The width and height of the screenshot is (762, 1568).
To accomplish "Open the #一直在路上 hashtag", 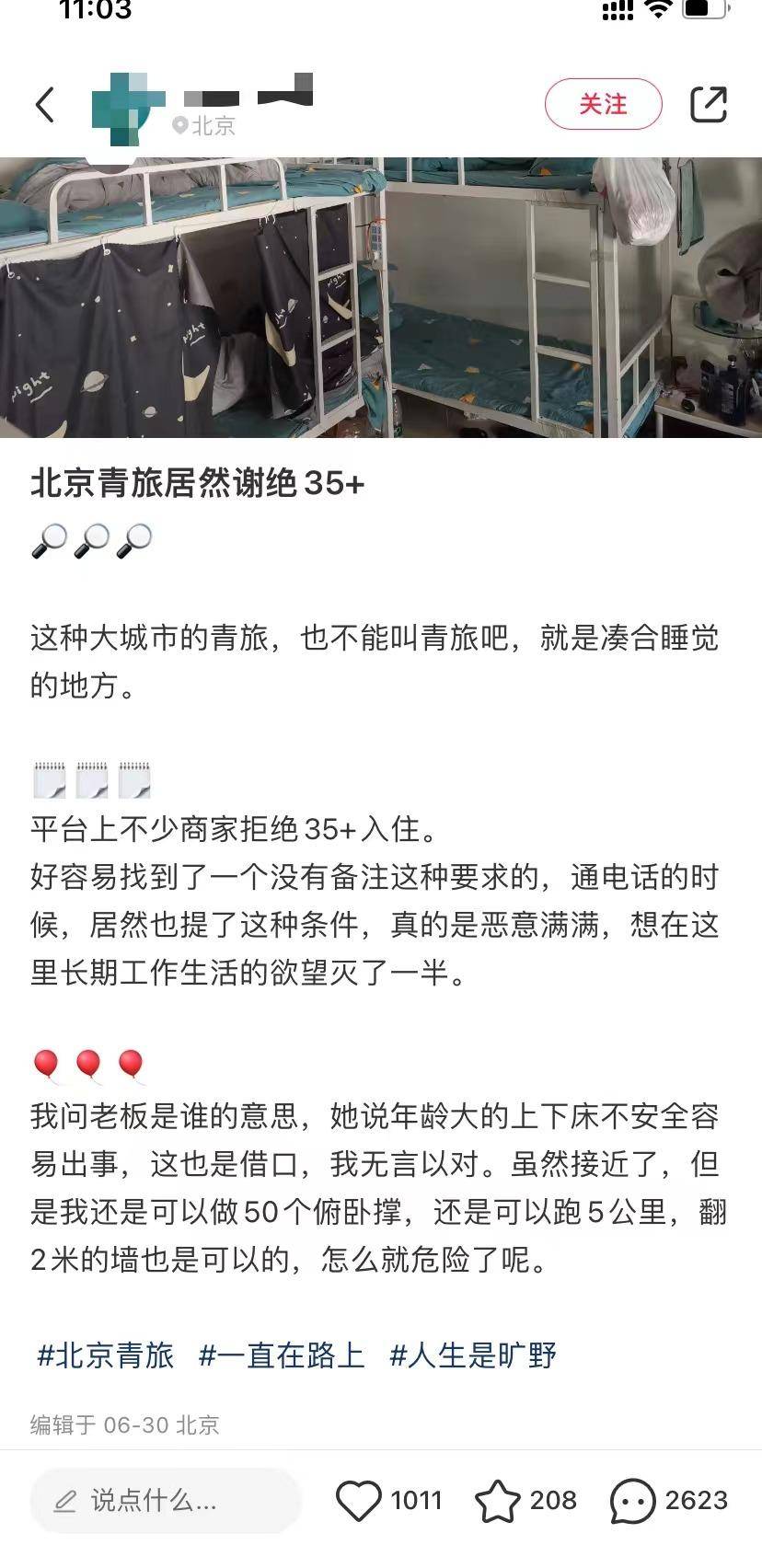I will (282, 1355).
